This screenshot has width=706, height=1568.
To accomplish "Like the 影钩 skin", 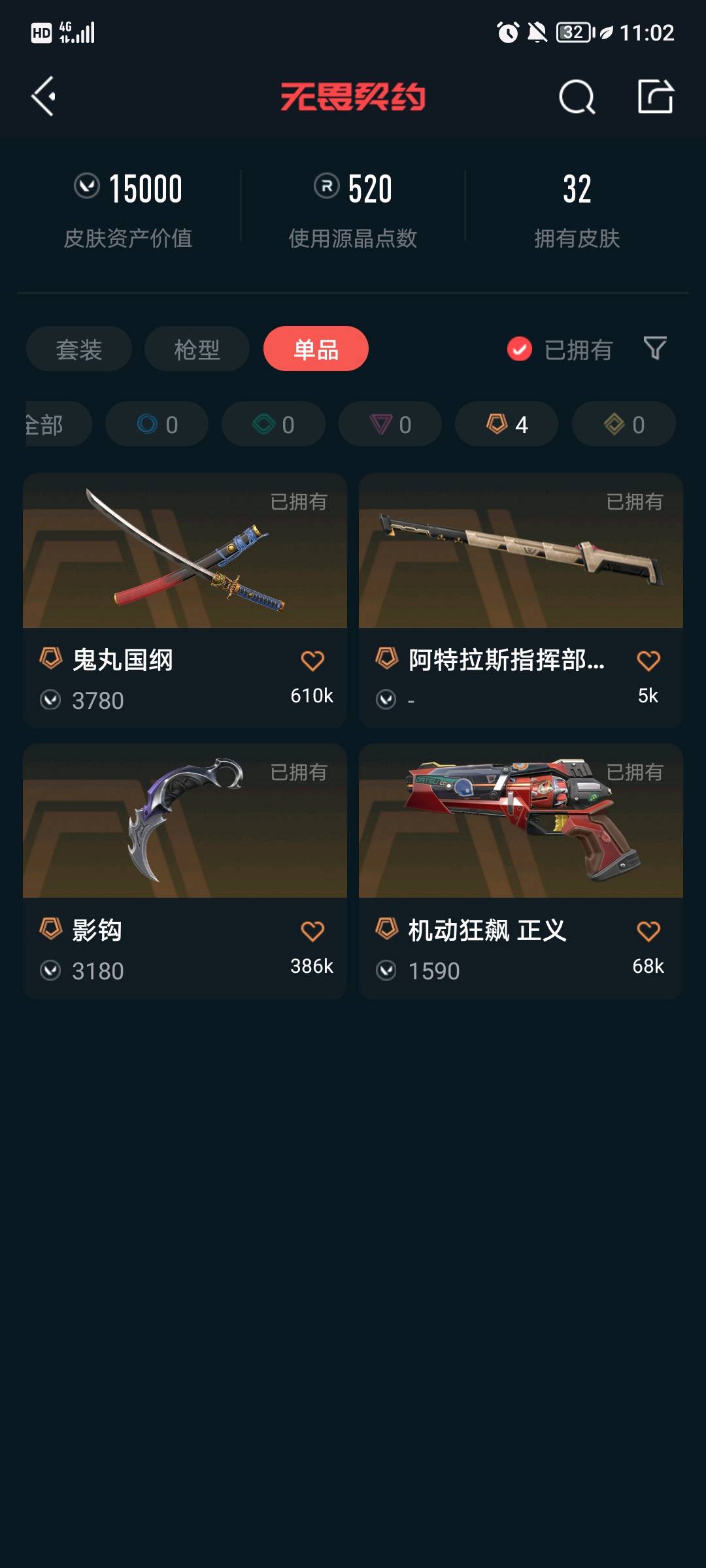I will [312, 931].
